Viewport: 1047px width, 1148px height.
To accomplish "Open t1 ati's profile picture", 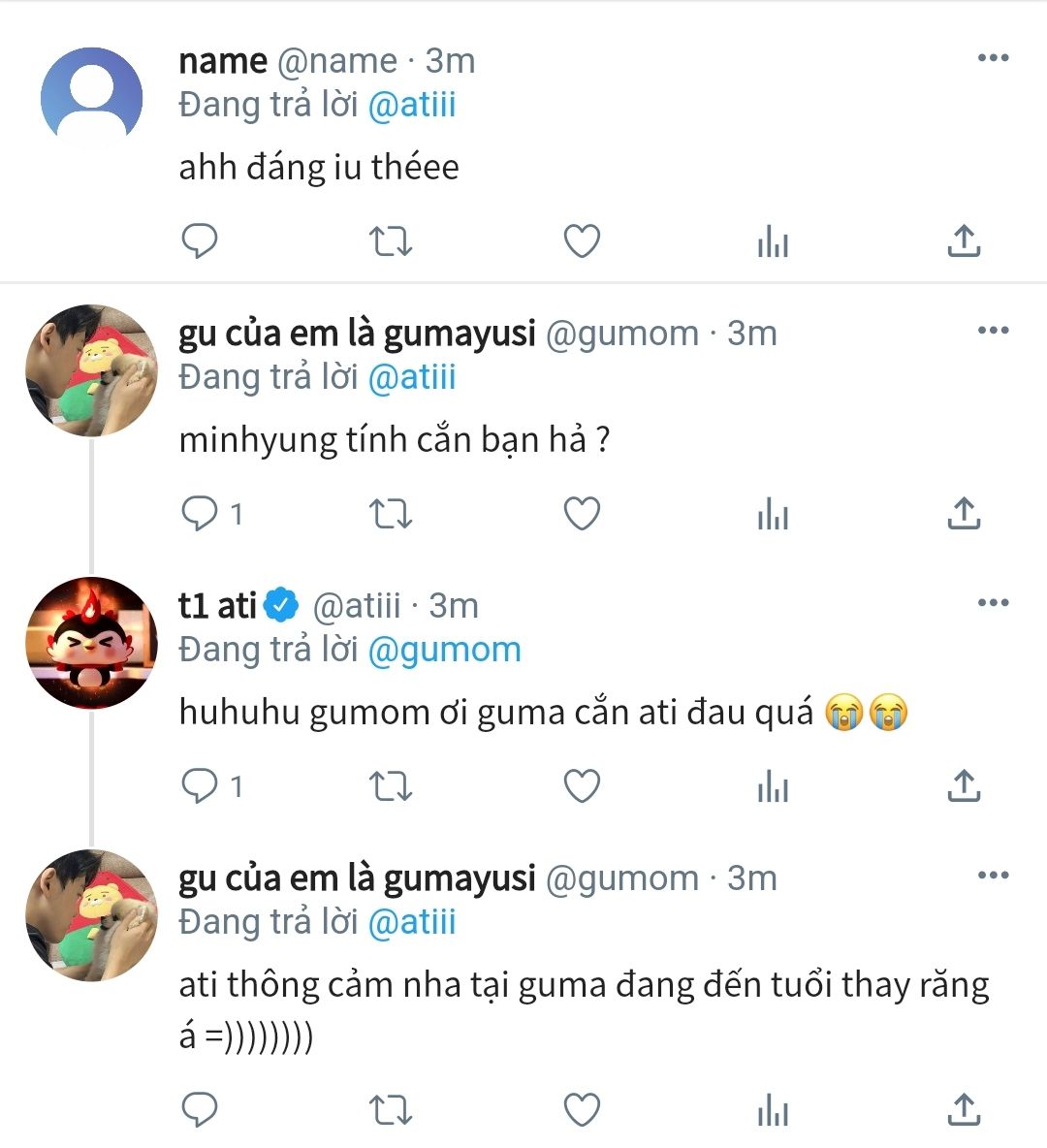I will click(x=91, y=642).
